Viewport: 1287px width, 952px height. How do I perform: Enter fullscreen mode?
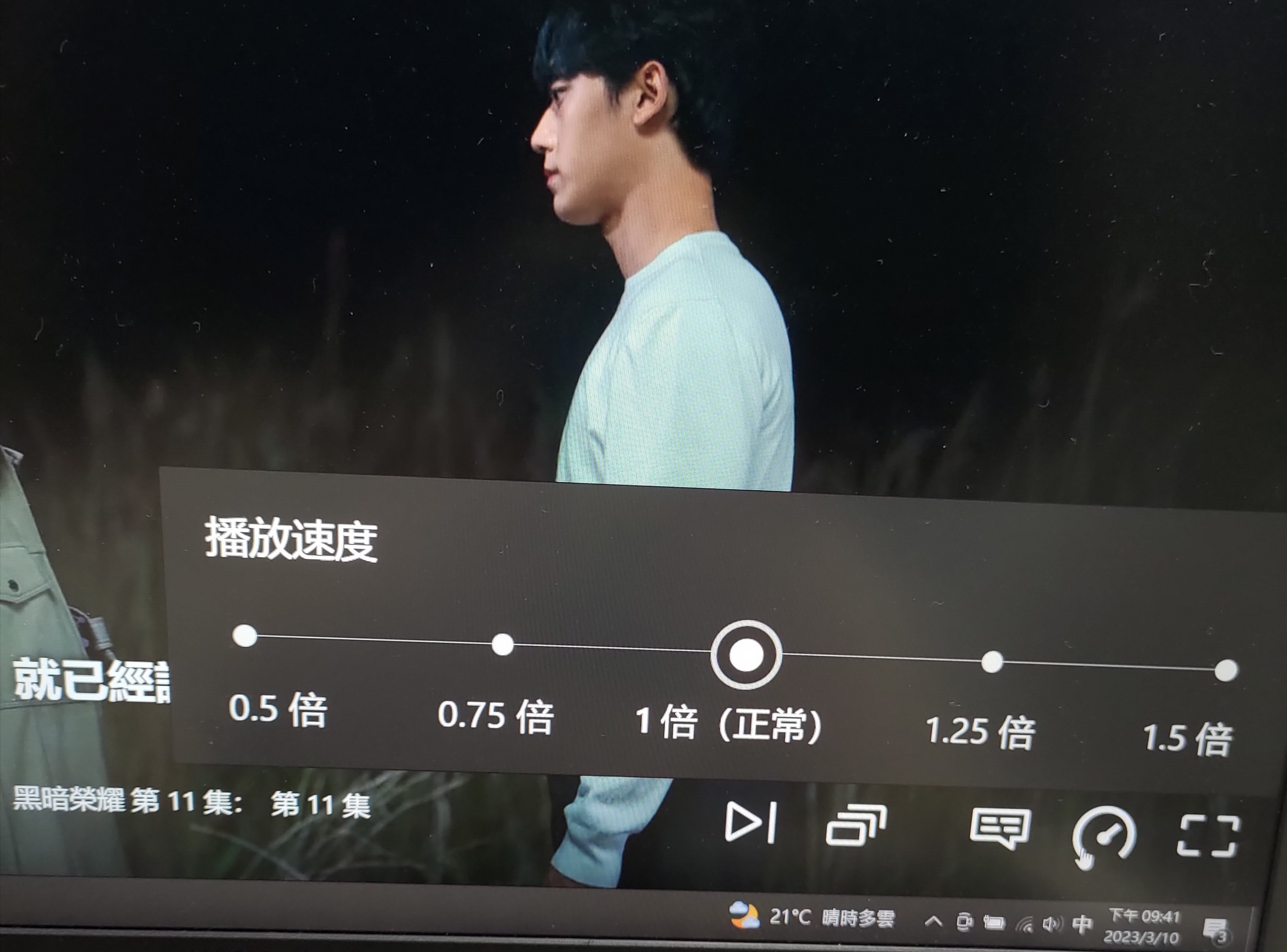[1208, 836]
